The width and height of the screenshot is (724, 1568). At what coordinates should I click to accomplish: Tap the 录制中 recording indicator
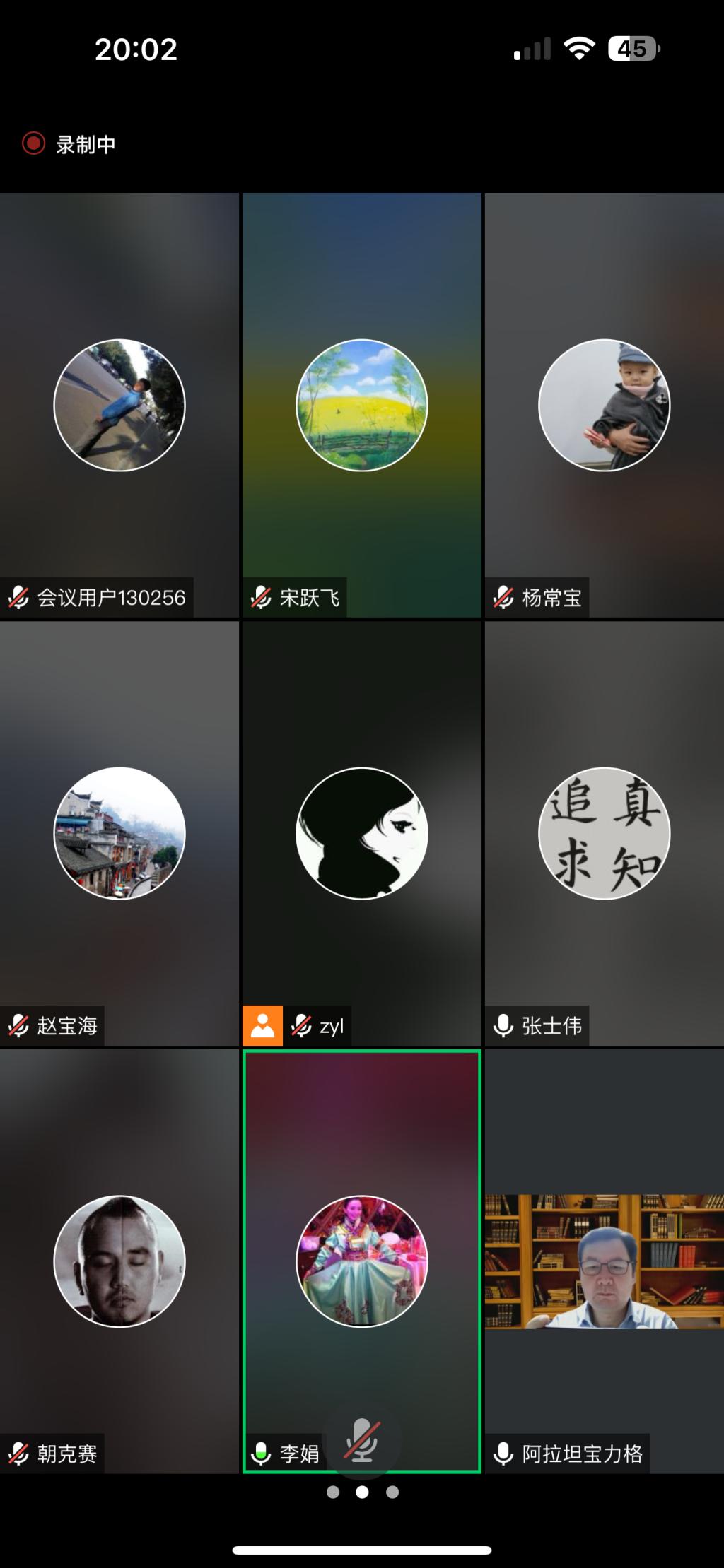[69, 144]
